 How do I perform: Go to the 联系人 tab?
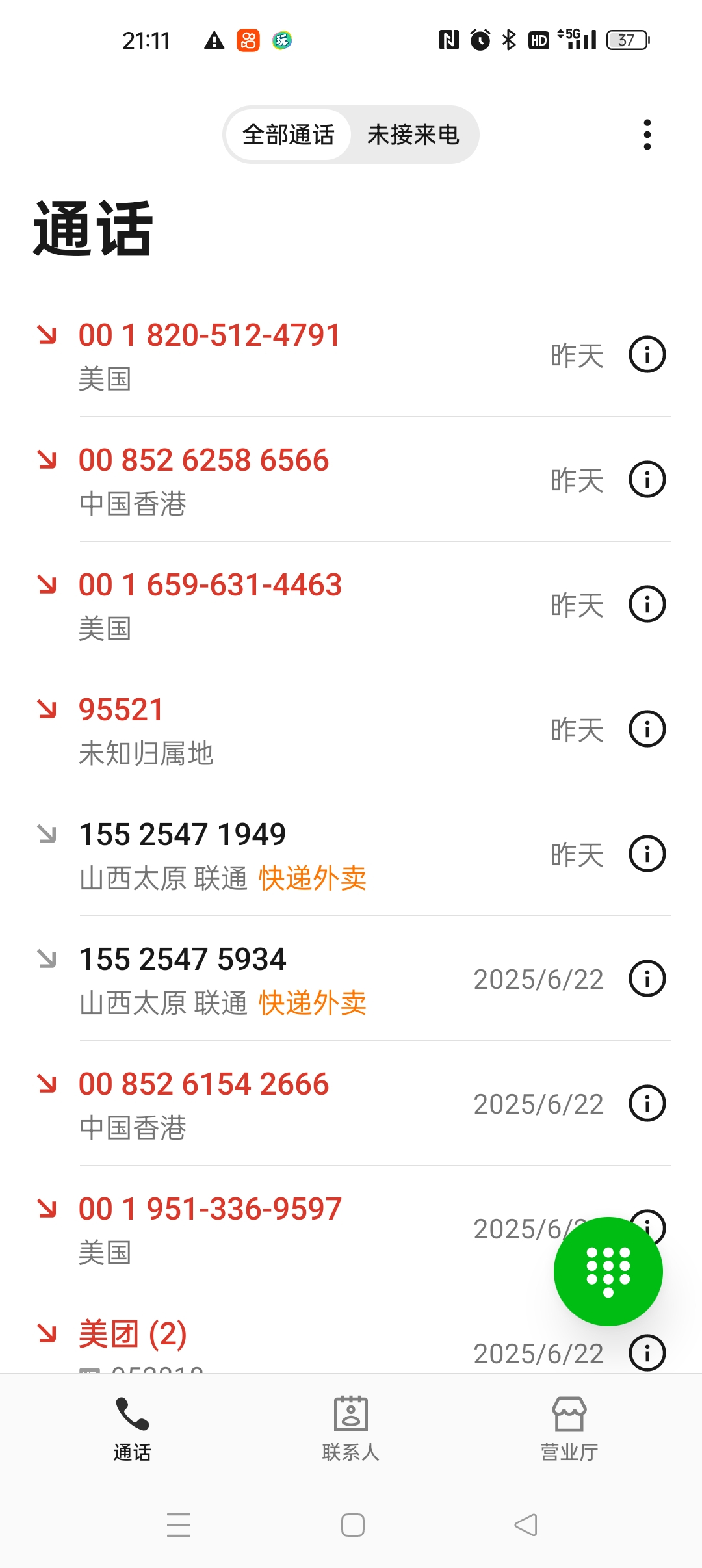tap(350, 1428)
